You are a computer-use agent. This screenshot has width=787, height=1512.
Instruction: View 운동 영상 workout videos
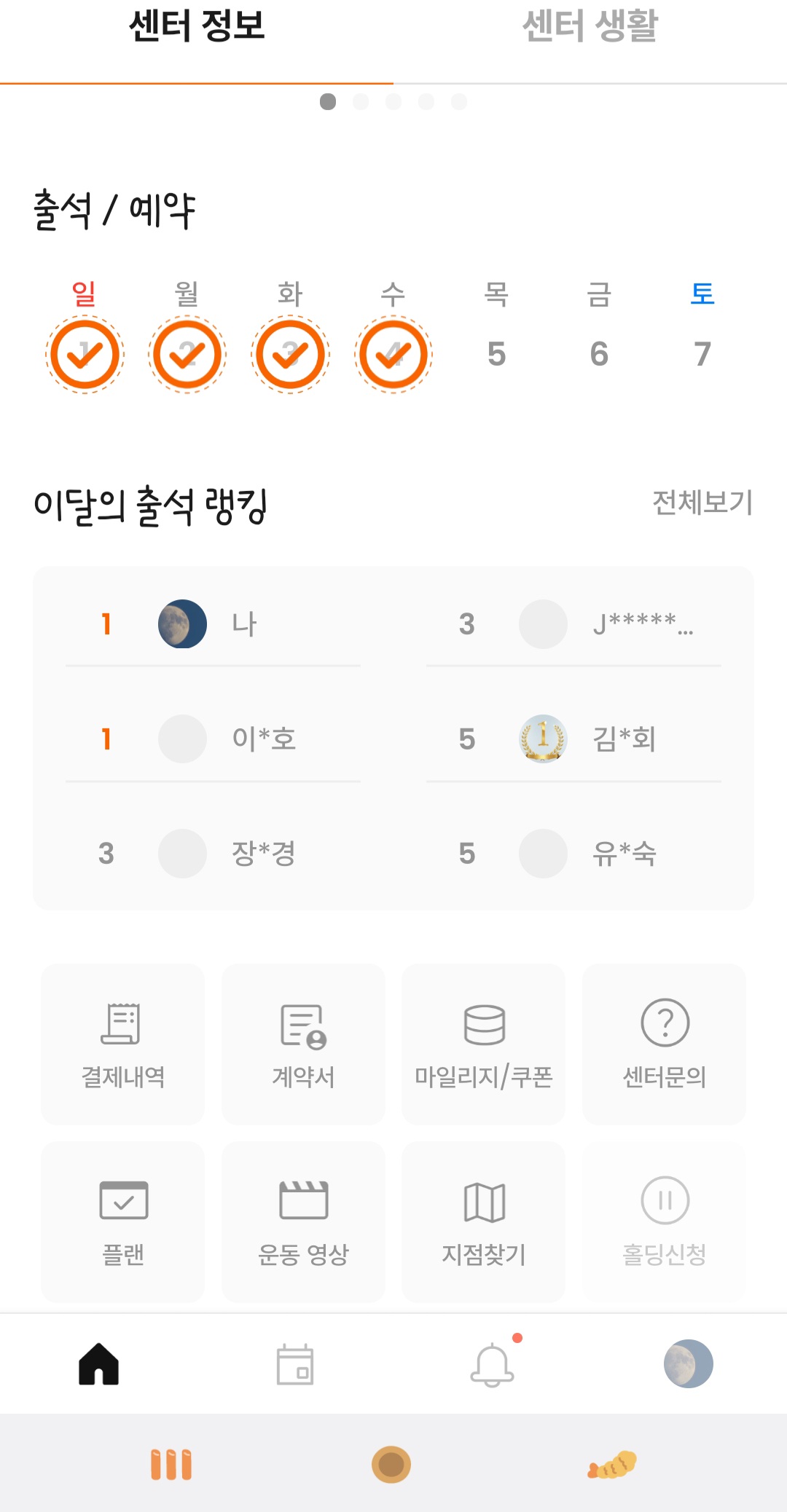(303, 1221)
